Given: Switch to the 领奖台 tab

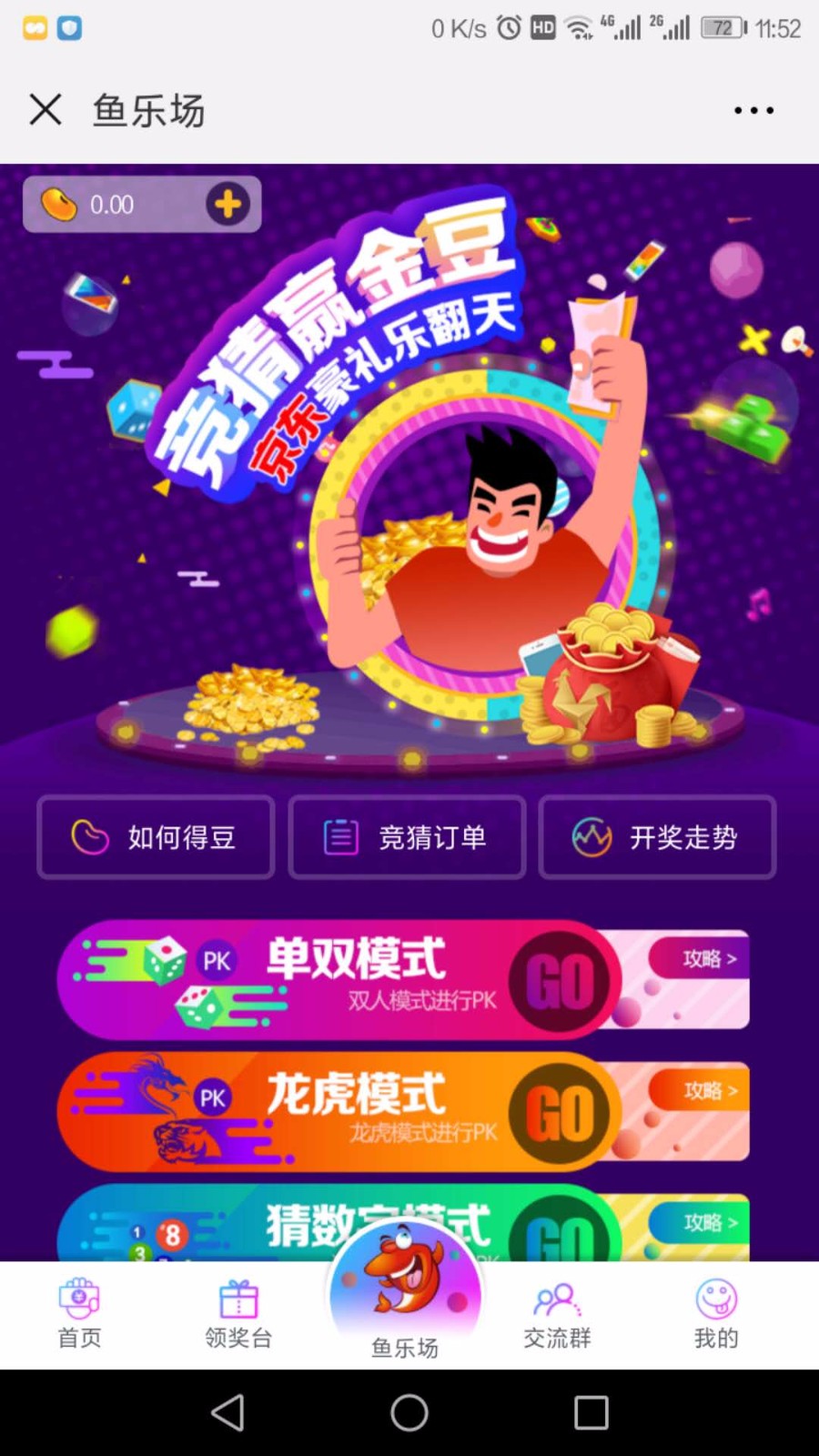Looking at the screenshot, I should pos(238,1315).
